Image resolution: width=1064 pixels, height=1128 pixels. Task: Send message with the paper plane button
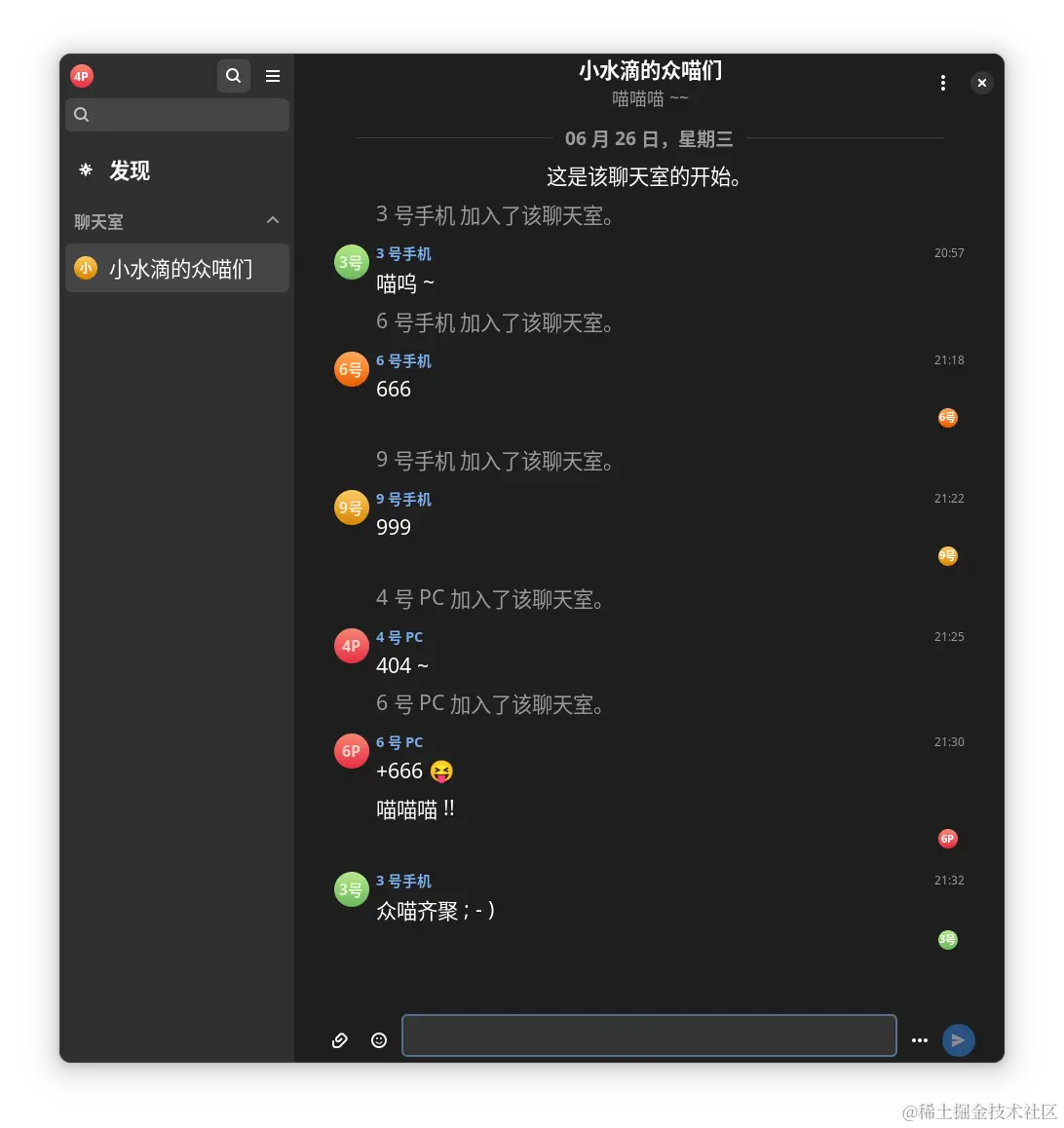(958, 1039)
